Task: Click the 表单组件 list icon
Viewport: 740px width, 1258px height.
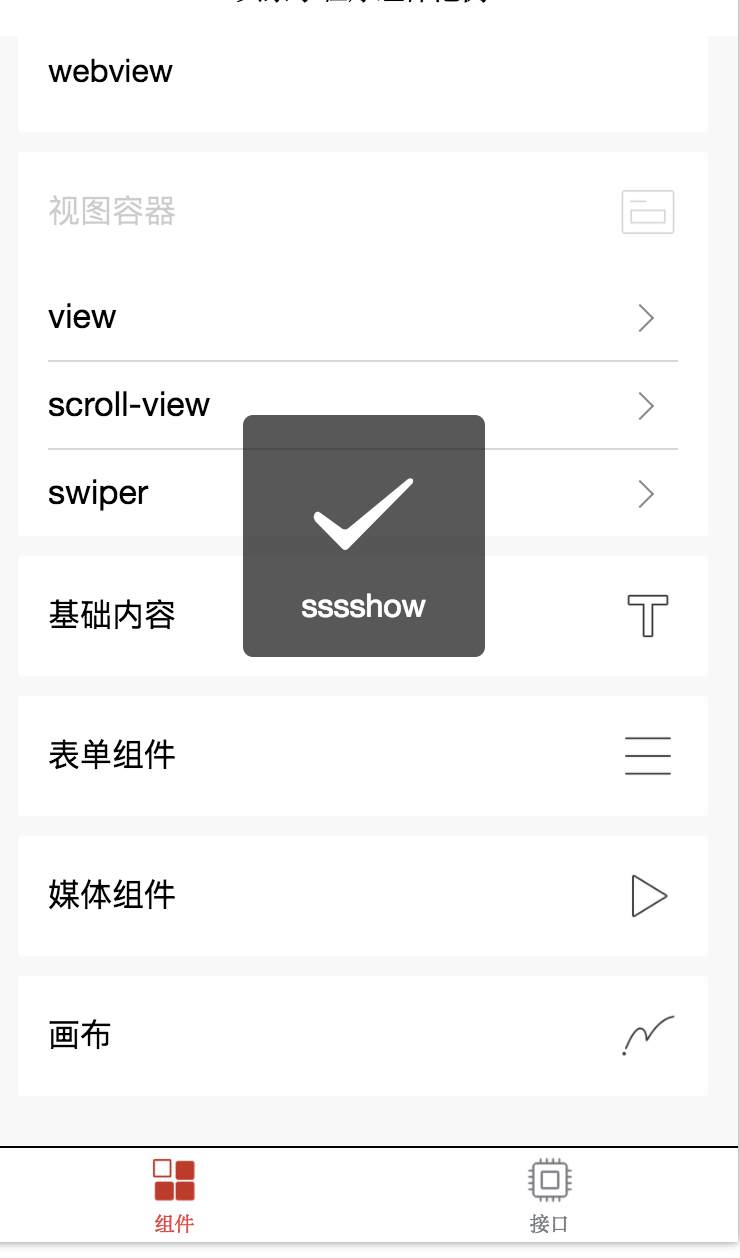Action: tap(647, 756)
